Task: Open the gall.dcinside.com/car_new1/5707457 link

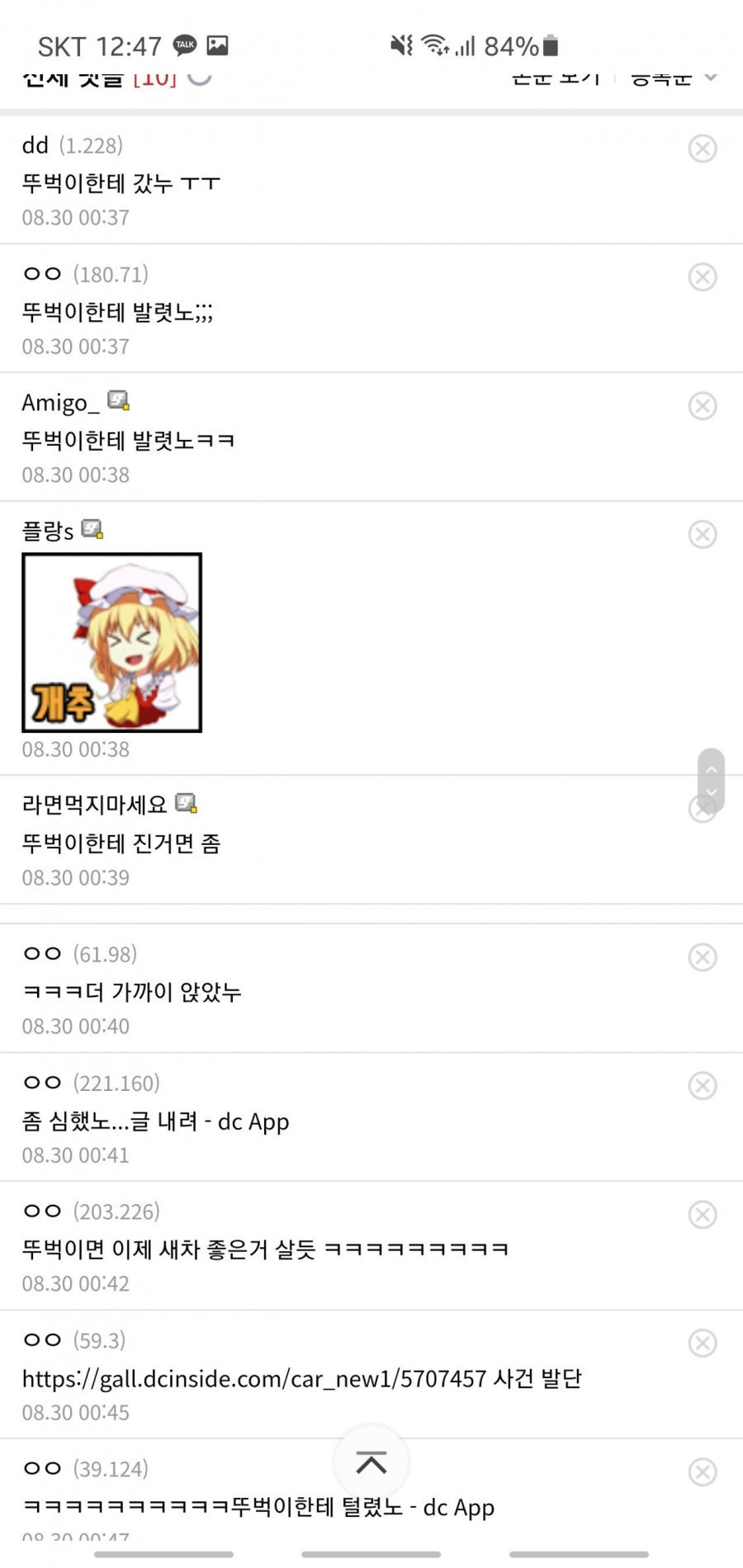Action: pyautogui.click(x=253, y=1379)
